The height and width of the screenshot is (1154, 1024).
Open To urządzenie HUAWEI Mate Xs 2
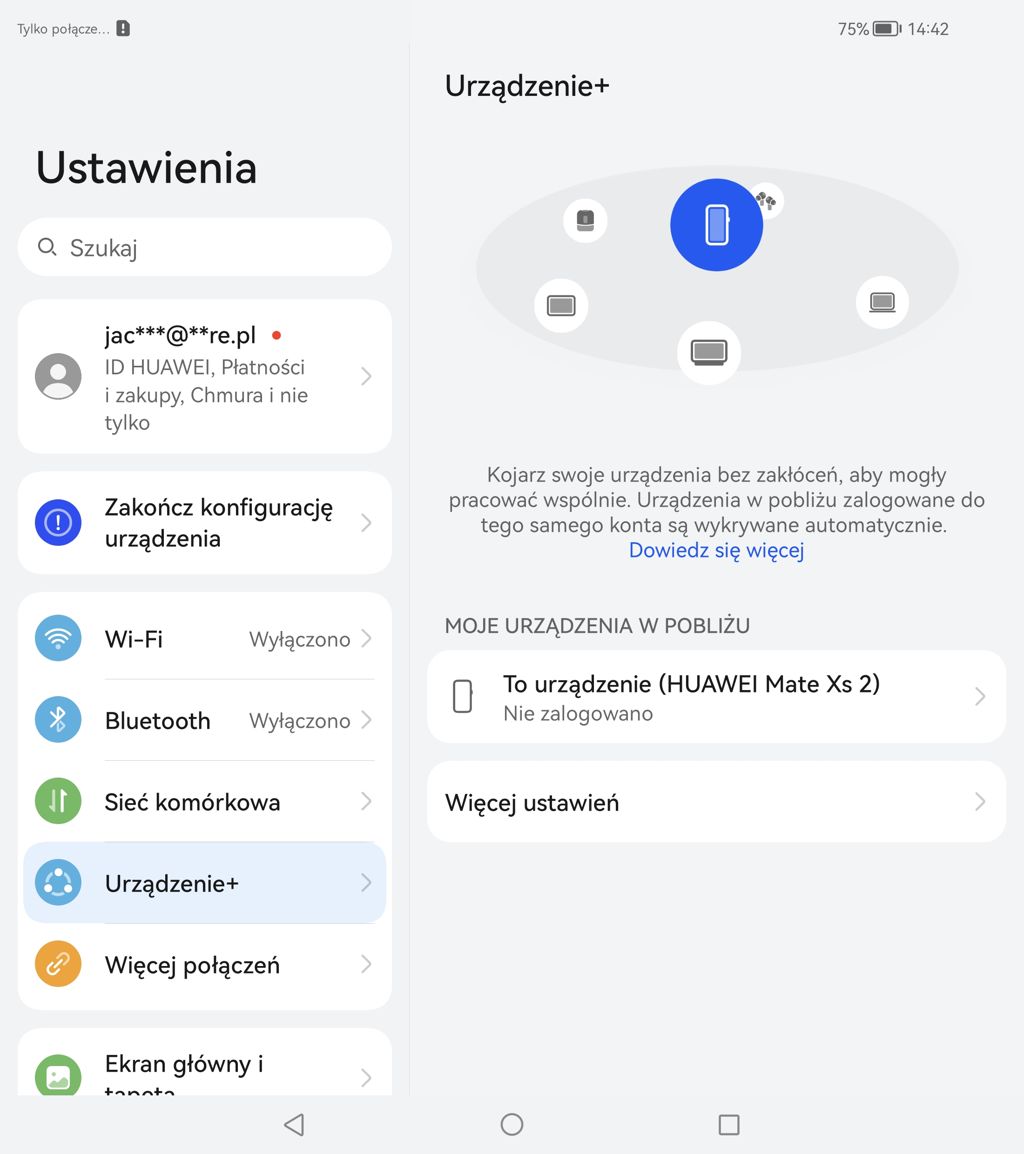point(716,697)
